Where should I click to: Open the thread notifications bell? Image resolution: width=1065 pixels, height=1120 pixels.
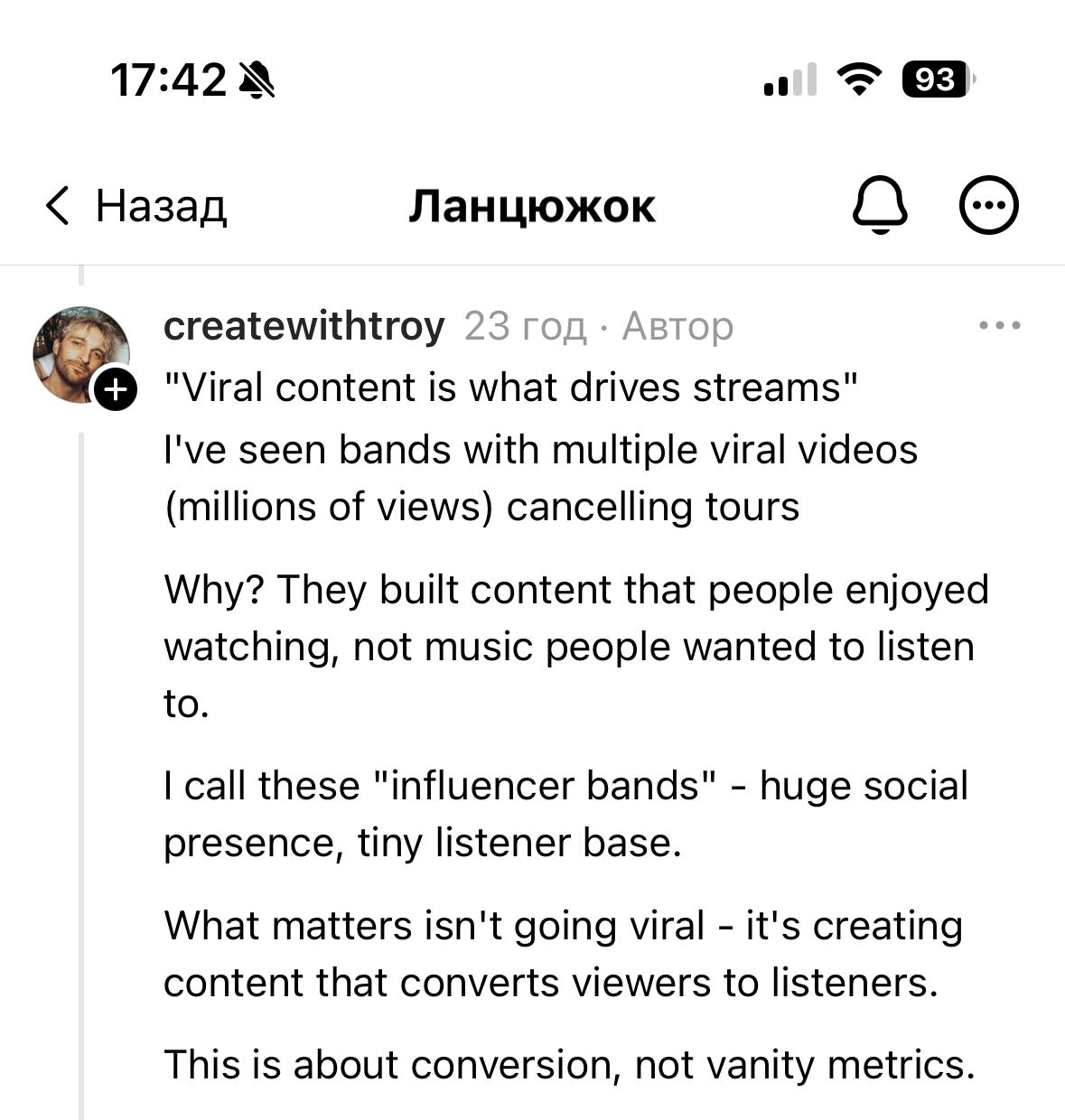coord(880,205)
